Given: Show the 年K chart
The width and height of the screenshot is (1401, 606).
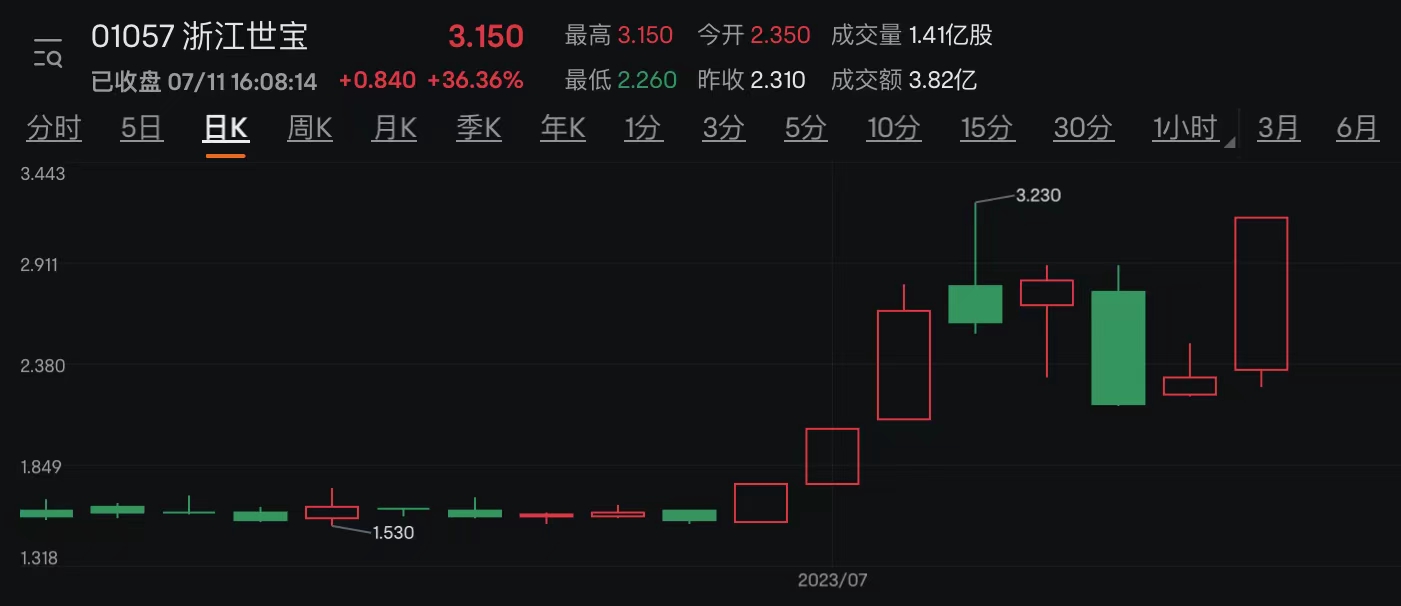Looking at the screenshot, I should [x=562, y=128].
